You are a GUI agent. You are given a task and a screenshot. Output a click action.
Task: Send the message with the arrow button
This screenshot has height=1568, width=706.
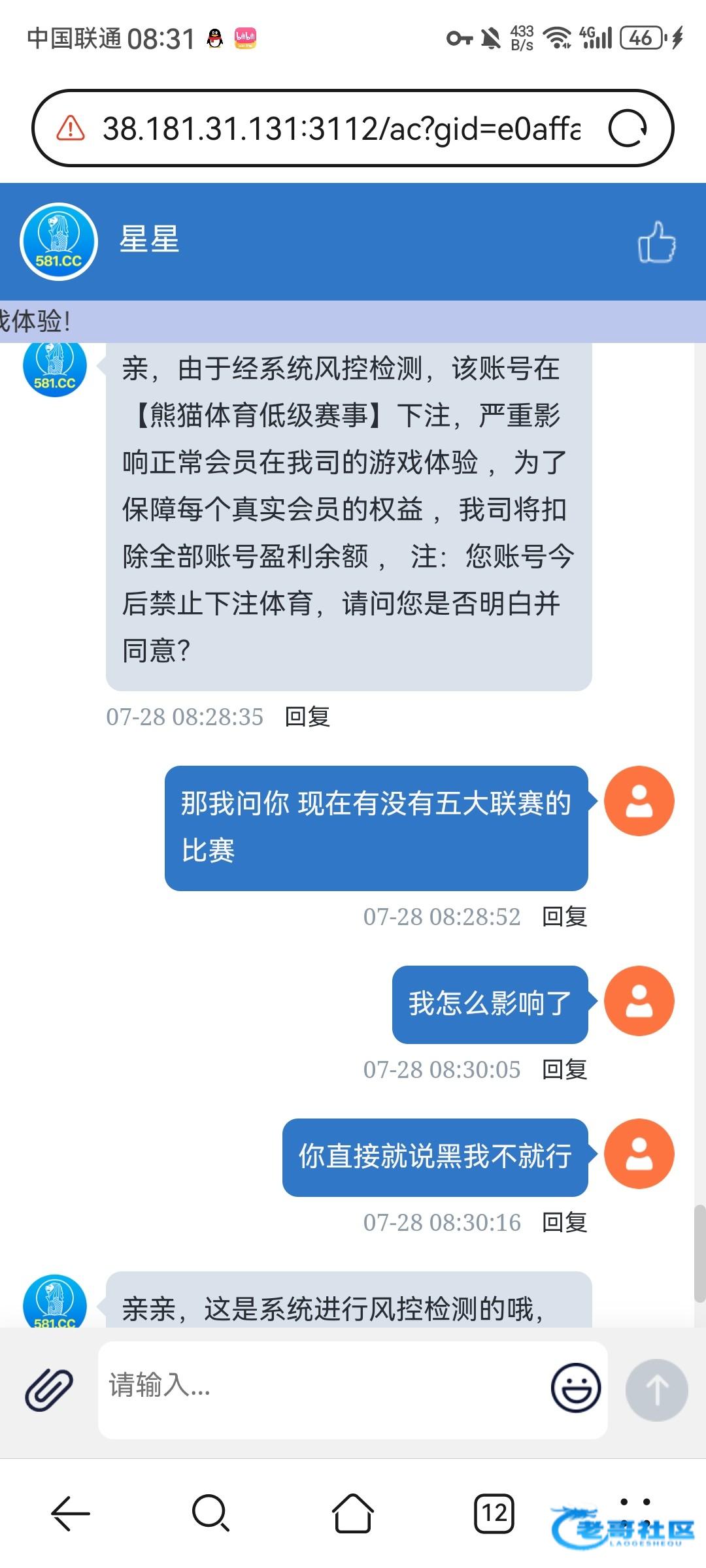click(657, 1390)
